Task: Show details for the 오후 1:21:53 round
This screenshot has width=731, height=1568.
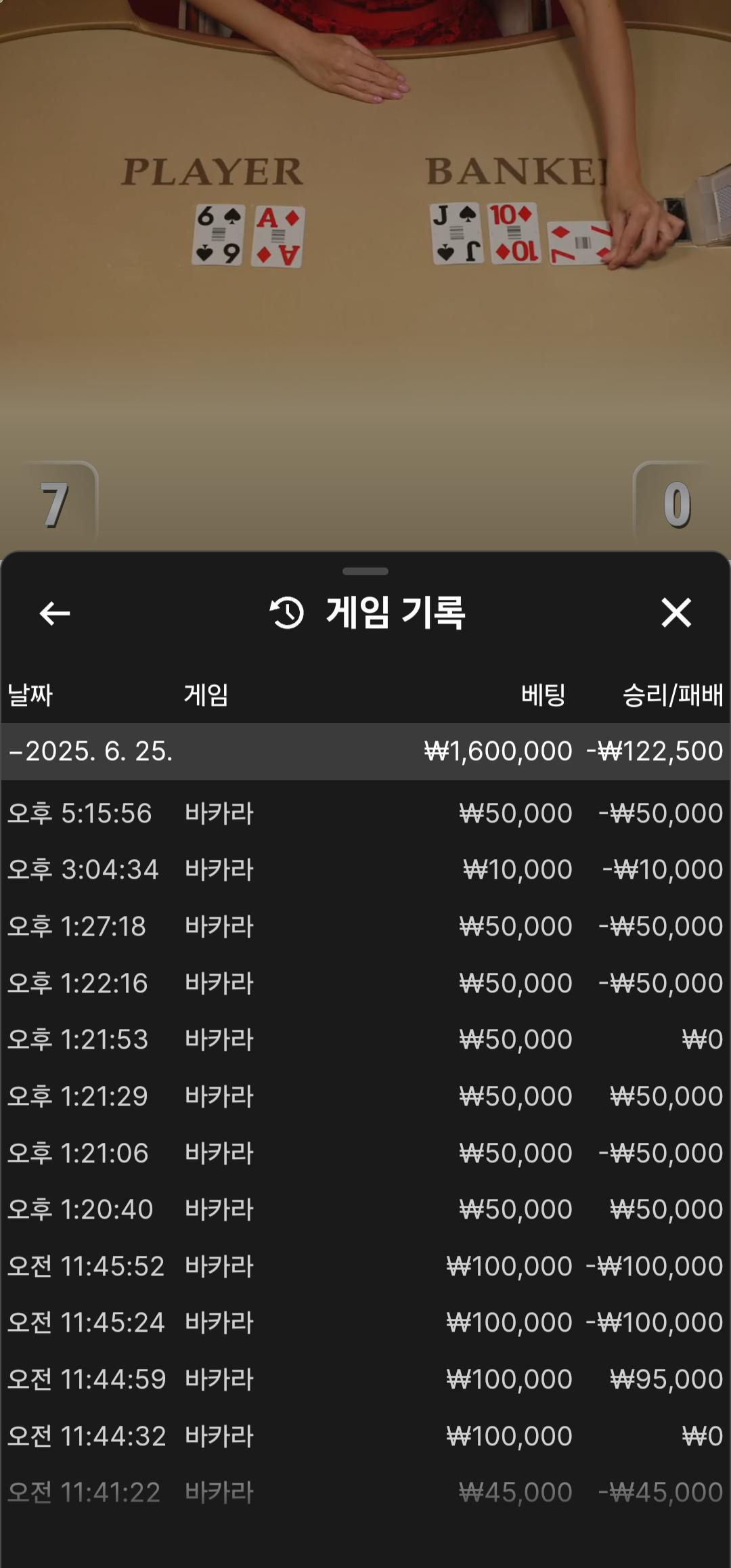Action: click(x=365, y=1039)
